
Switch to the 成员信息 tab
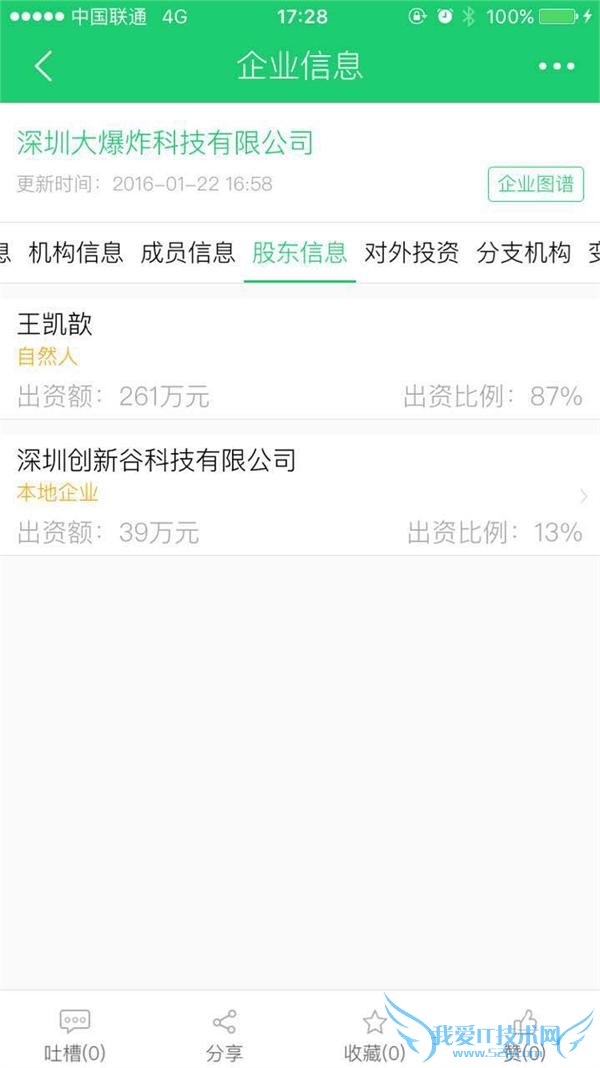pyautogui.click(x=188, y=253)
